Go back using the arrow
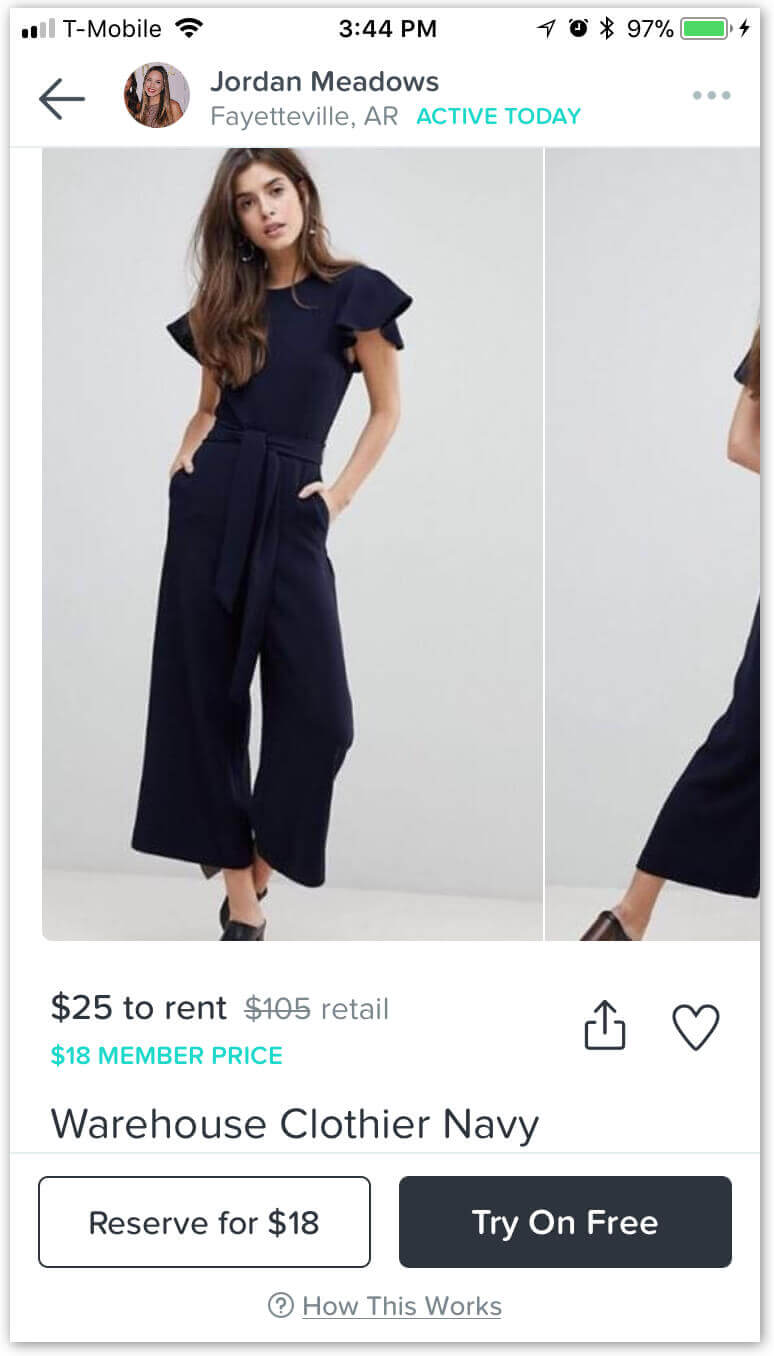This screenshot has width=774, height=1356. tap(61, 98)
